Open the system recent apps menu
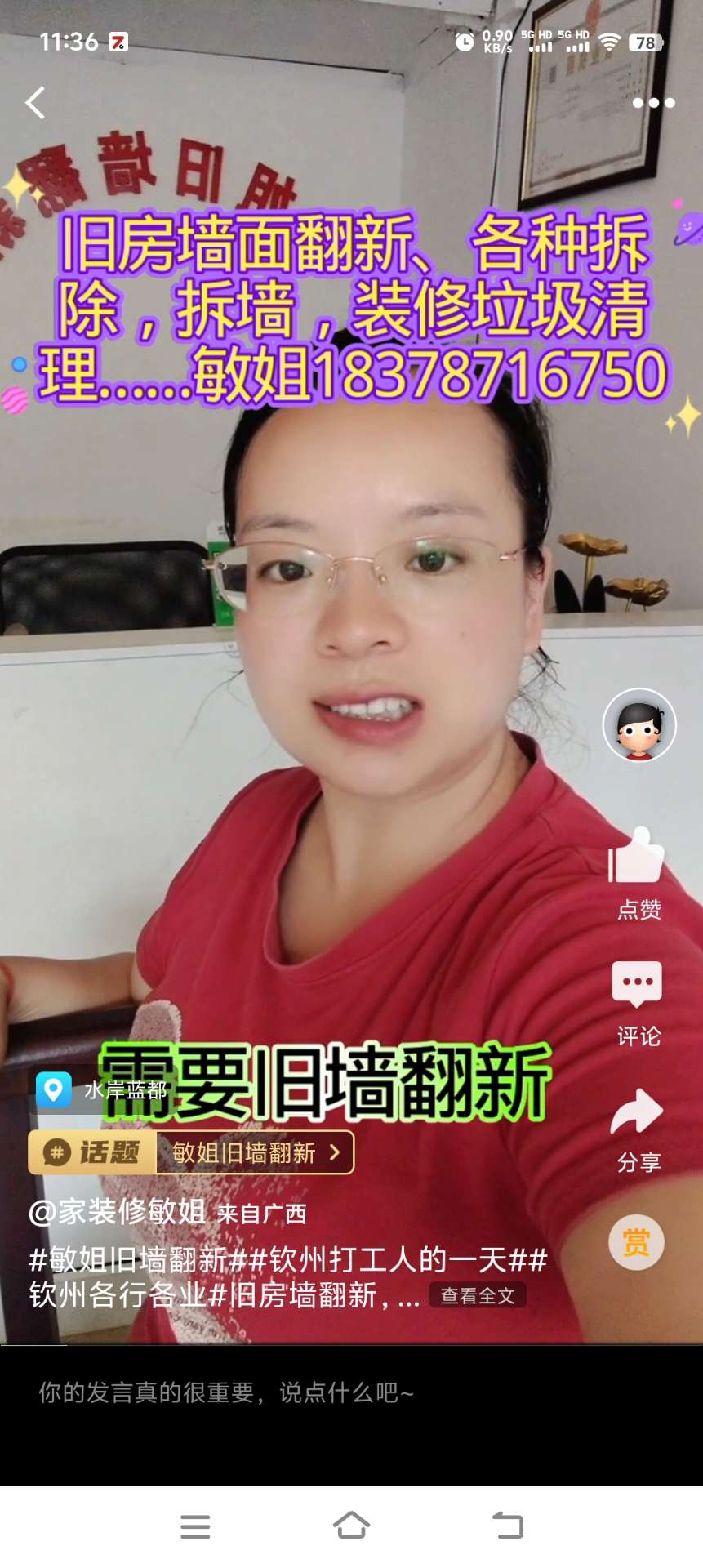 195,1526
